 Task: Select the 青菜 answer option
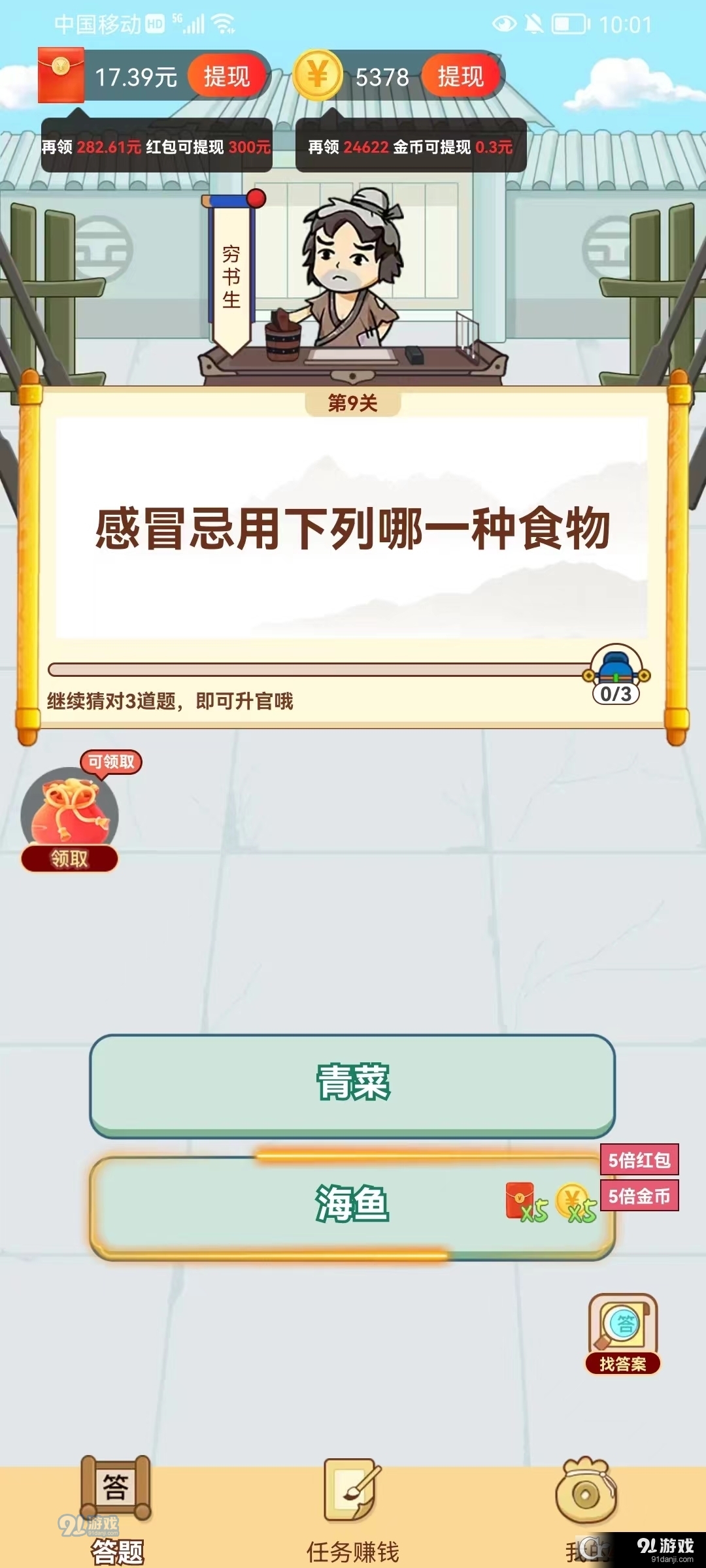pyautogui.click(x=353, y=1080)
